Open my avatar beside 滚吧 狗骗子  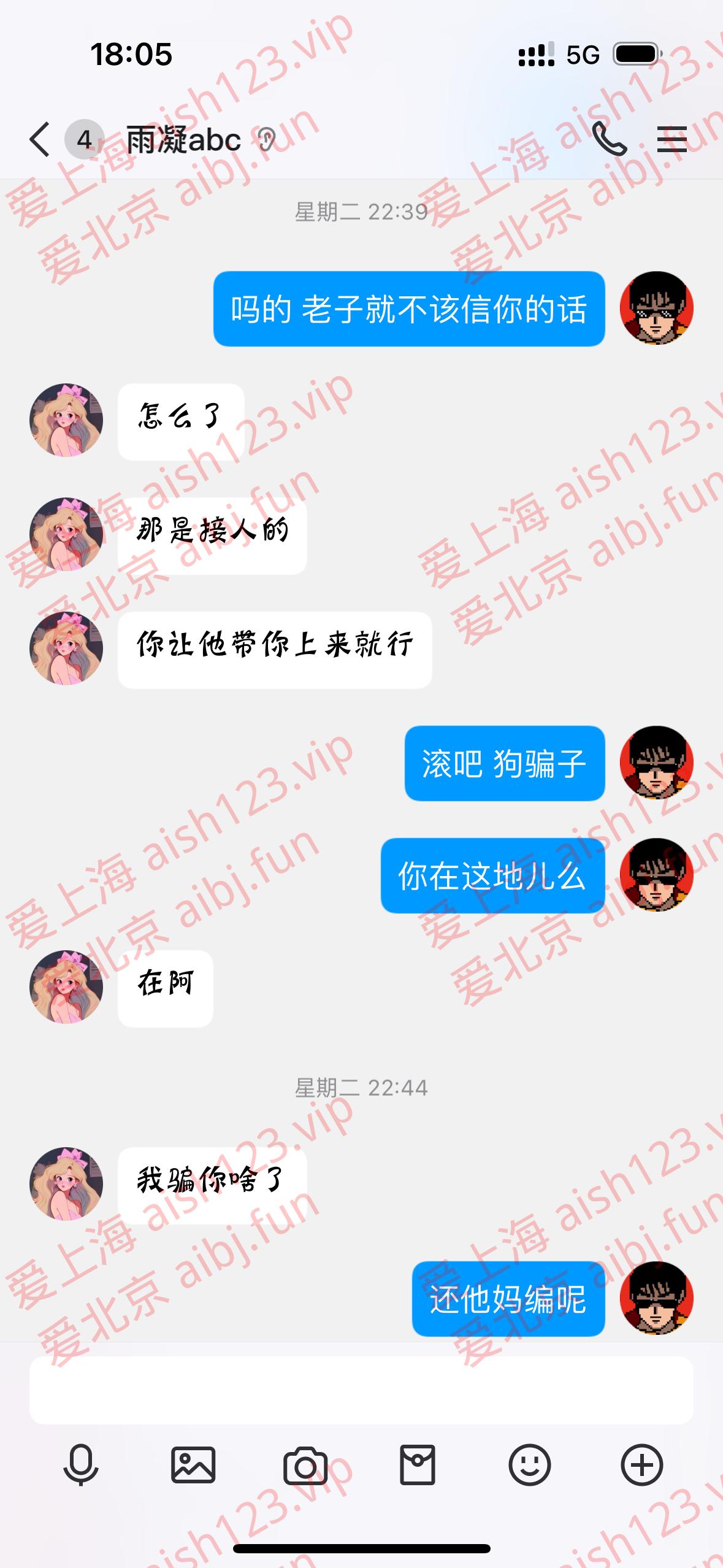(656, 763)
